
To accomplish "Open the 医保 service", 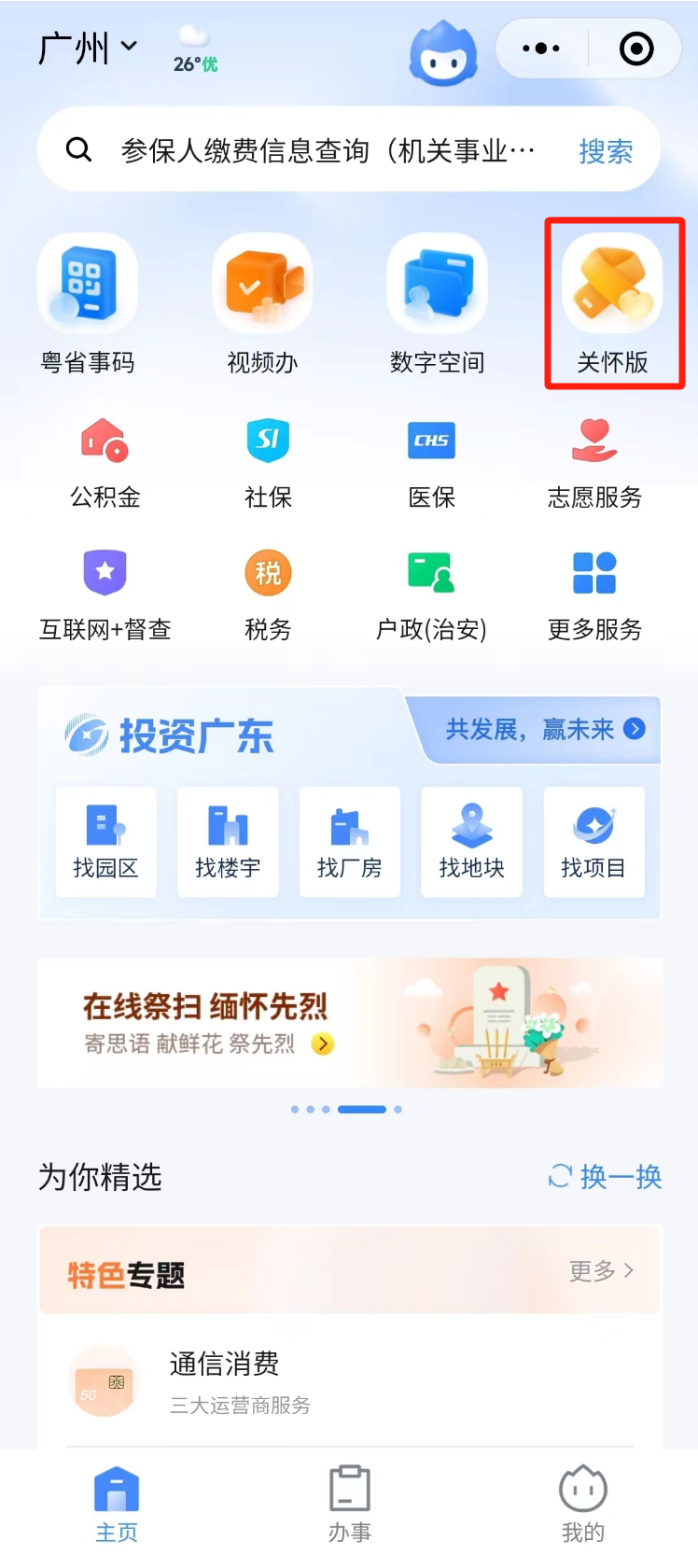I will (x=431, y=463).
